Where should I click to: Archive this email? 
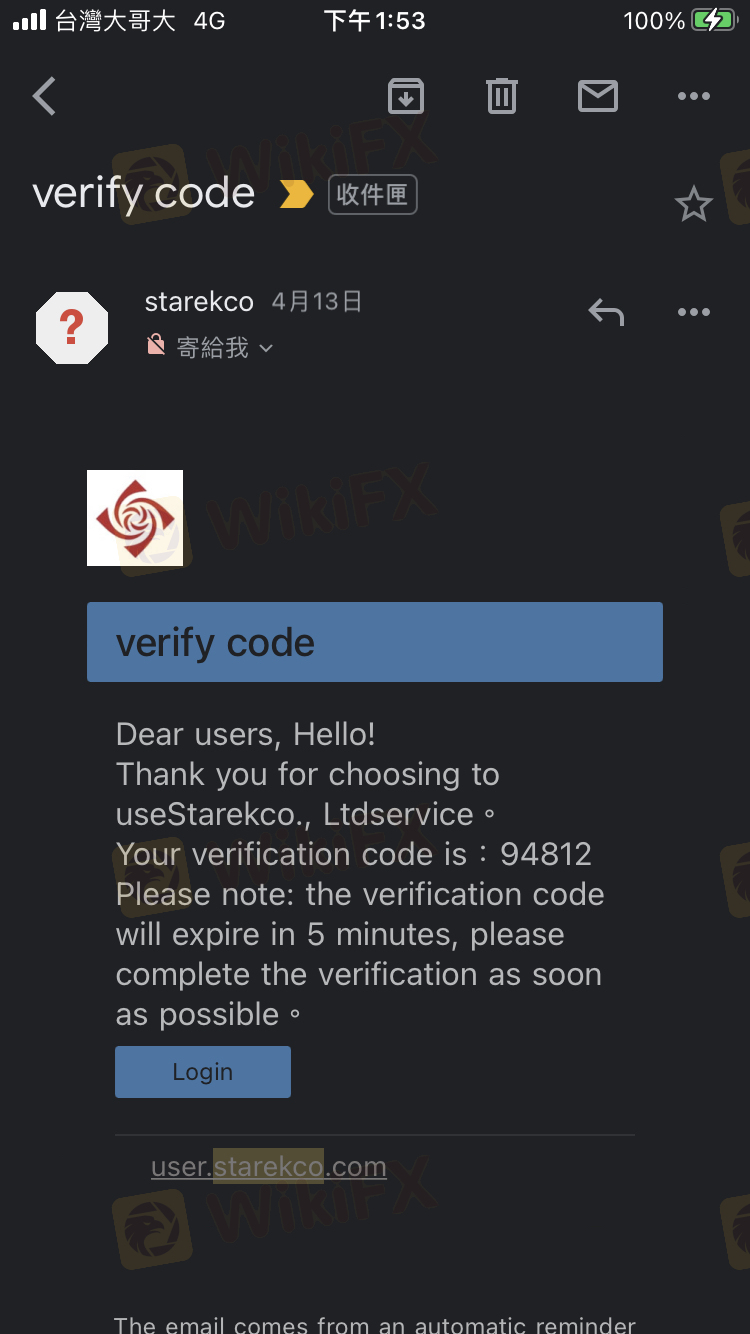(x=405, y=97)
